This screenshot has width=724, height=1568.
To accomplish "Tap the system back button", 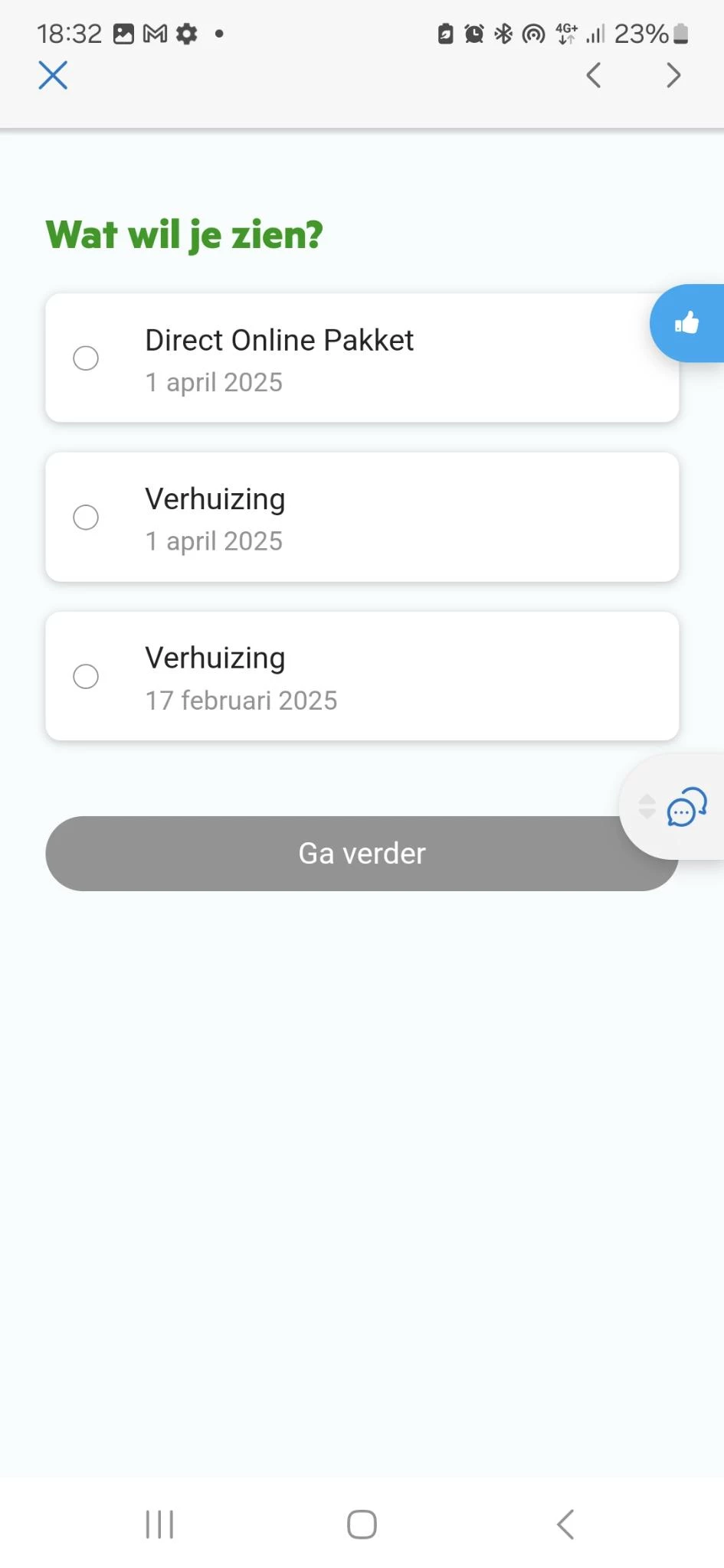I will [x=565, y=1524].
